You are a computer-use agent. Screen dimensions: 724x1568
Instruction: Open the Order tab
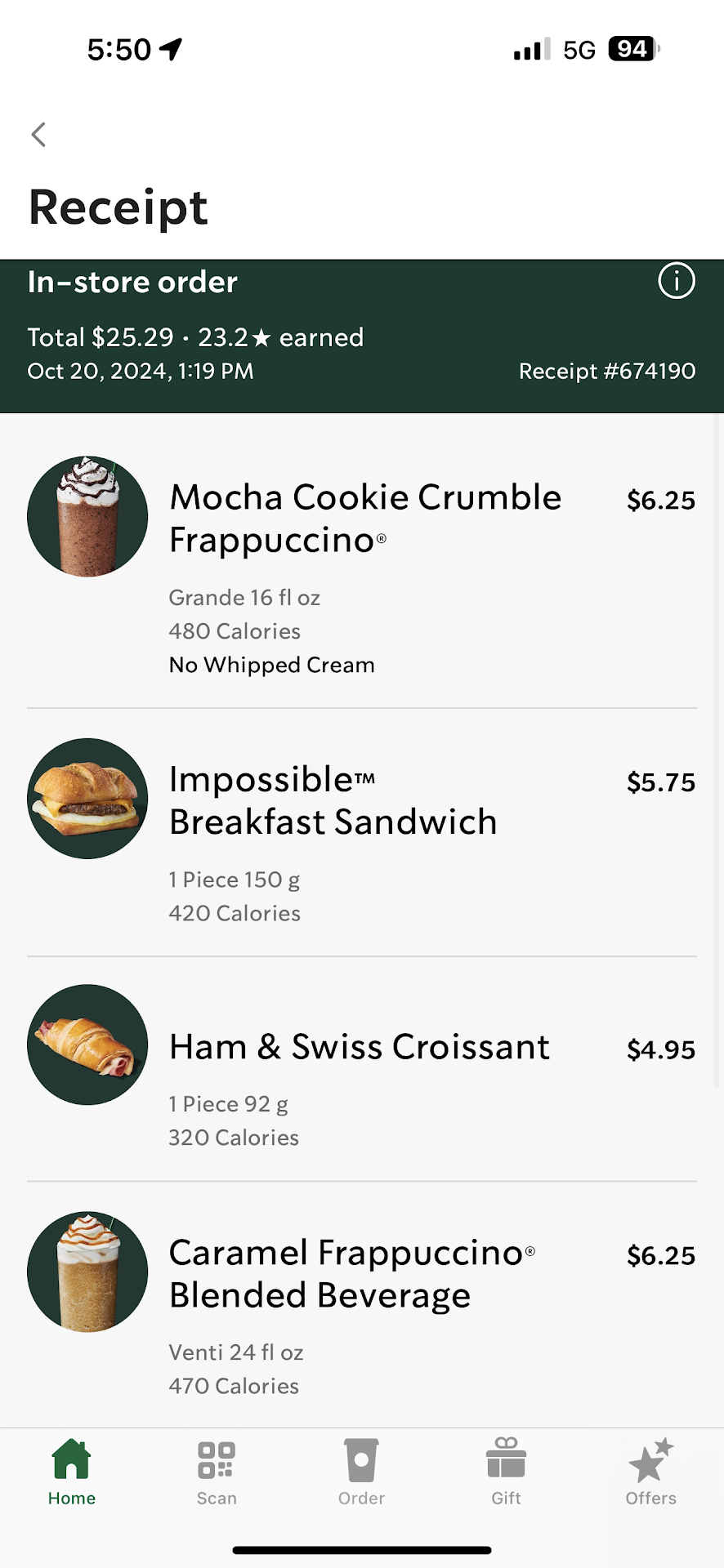[x=361, y=1472]
